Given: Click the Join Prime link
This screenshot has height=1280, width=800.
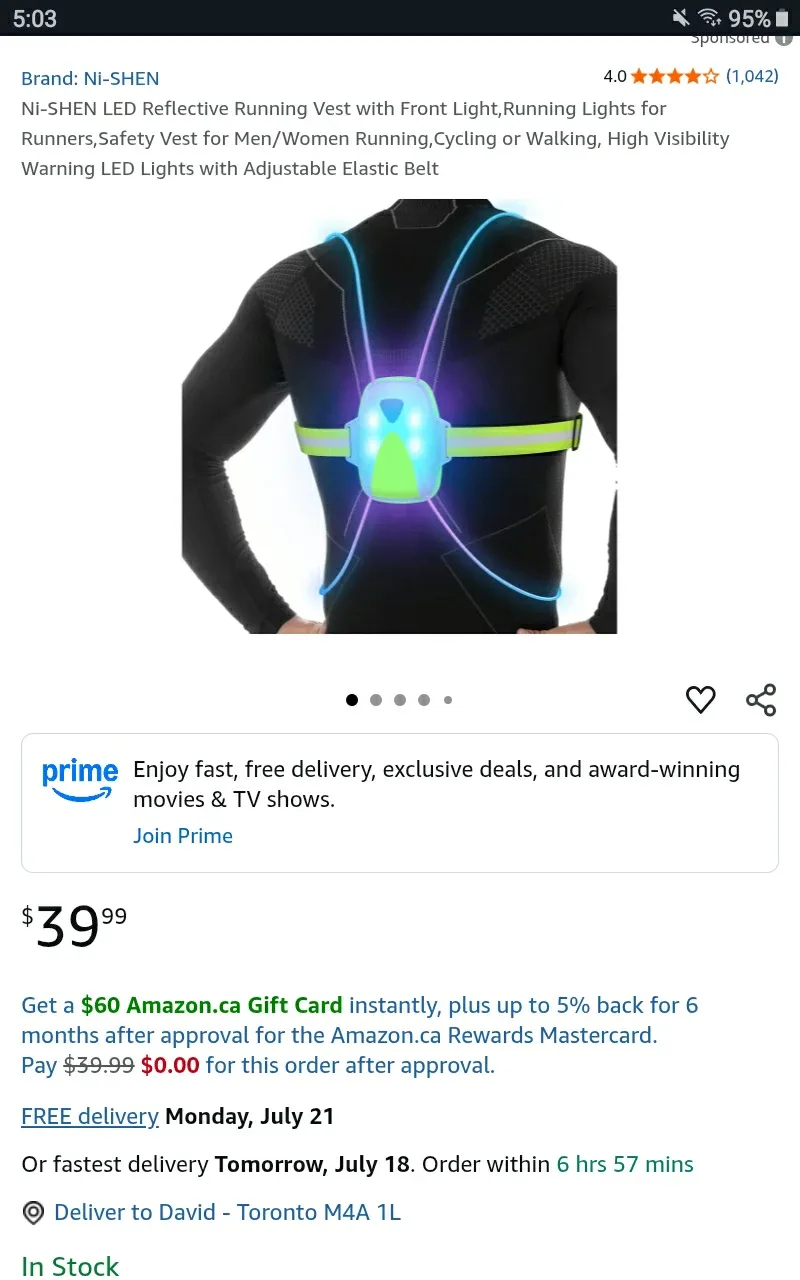Looking at the screenshot, I should 183,836.
